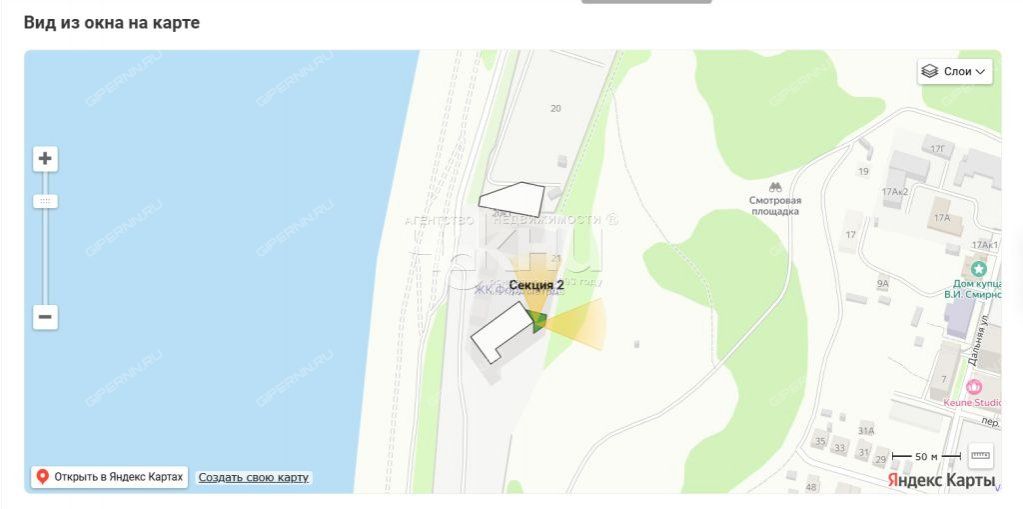Select the Keune Studio place marker
1023x509 pixels.
tap(974, 387)
